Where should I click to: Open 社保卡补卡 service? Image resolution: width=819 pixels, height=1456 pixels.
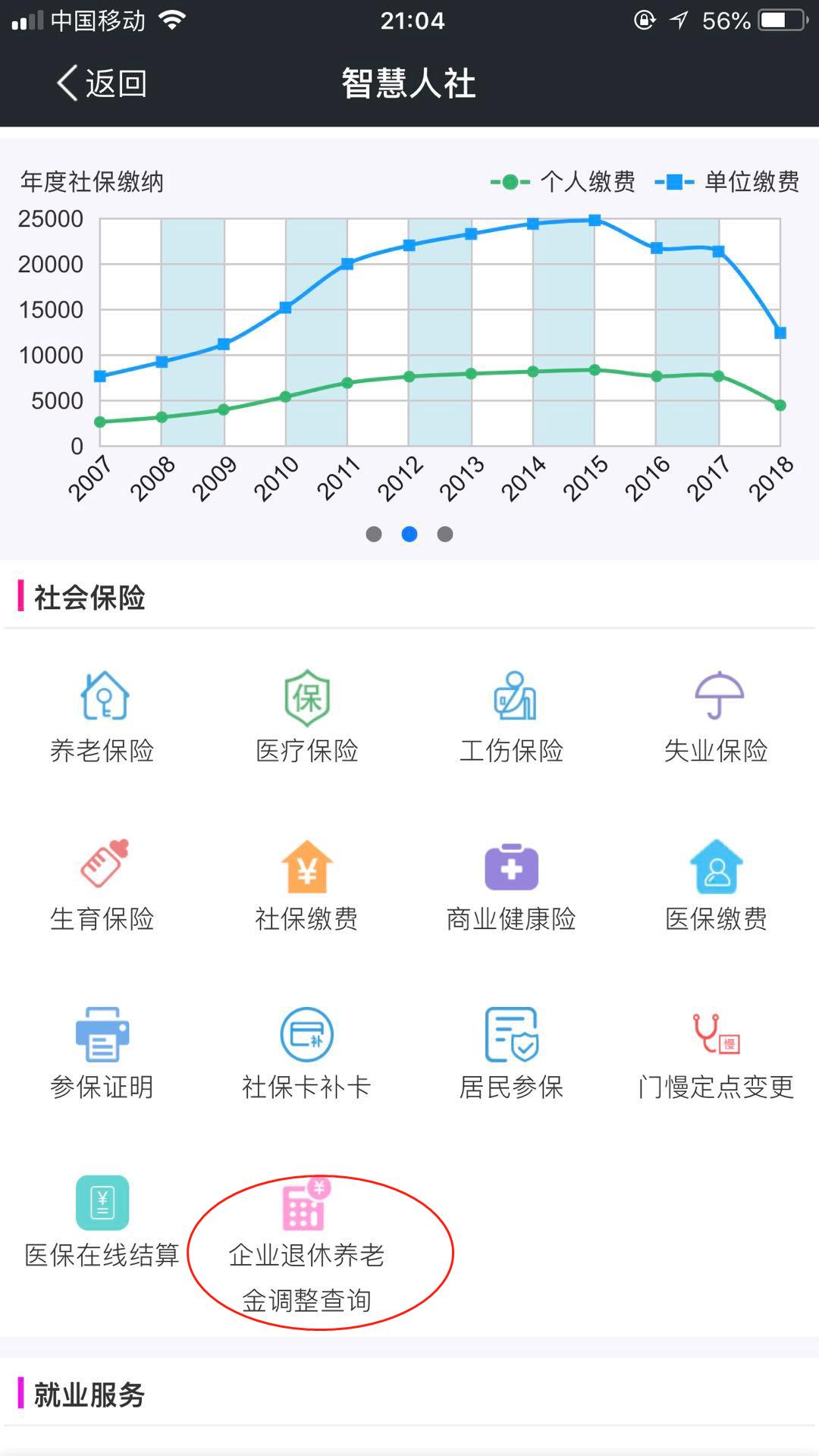tap(306, 1053)
